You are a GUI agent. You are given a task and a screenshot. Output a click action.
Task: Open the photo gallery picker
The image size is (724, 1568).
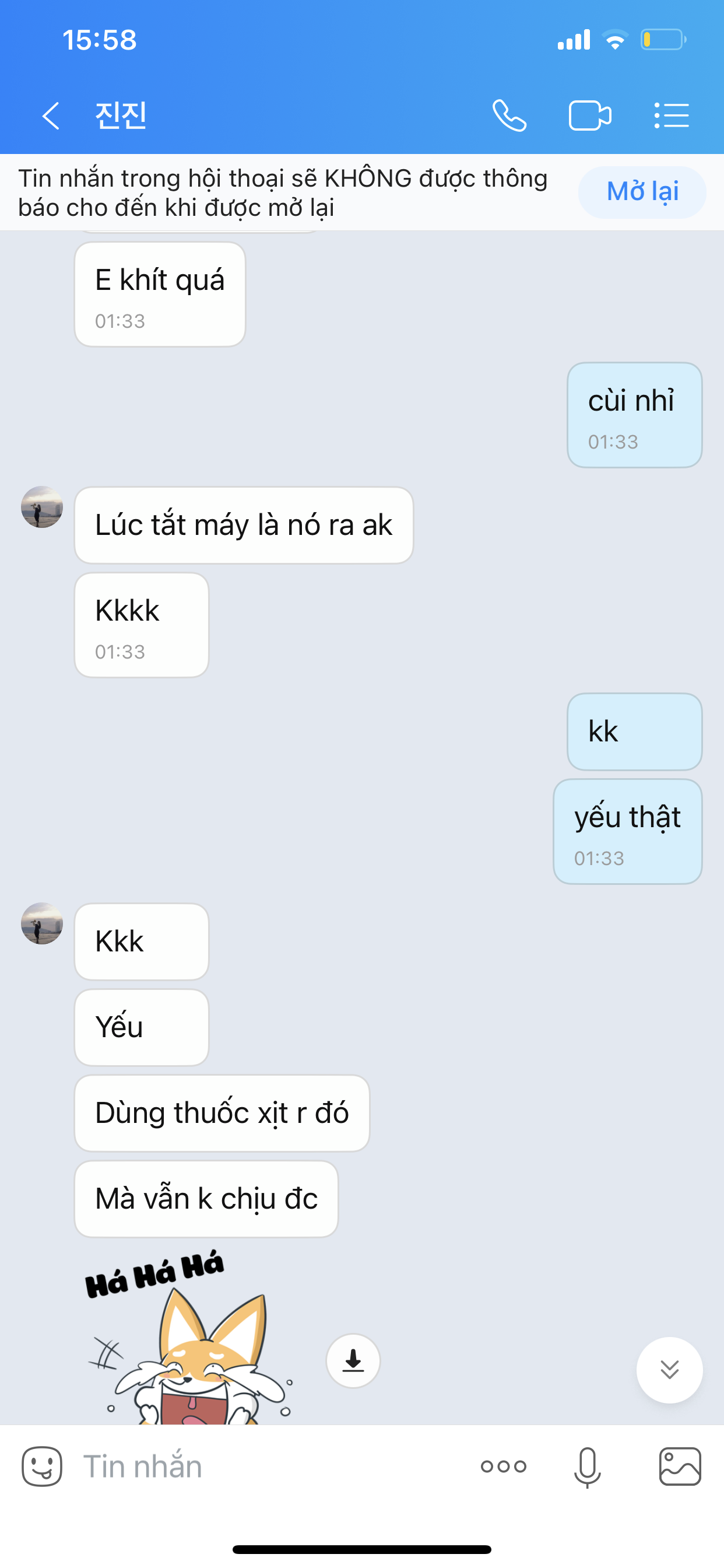click(x=680, y=1466)
